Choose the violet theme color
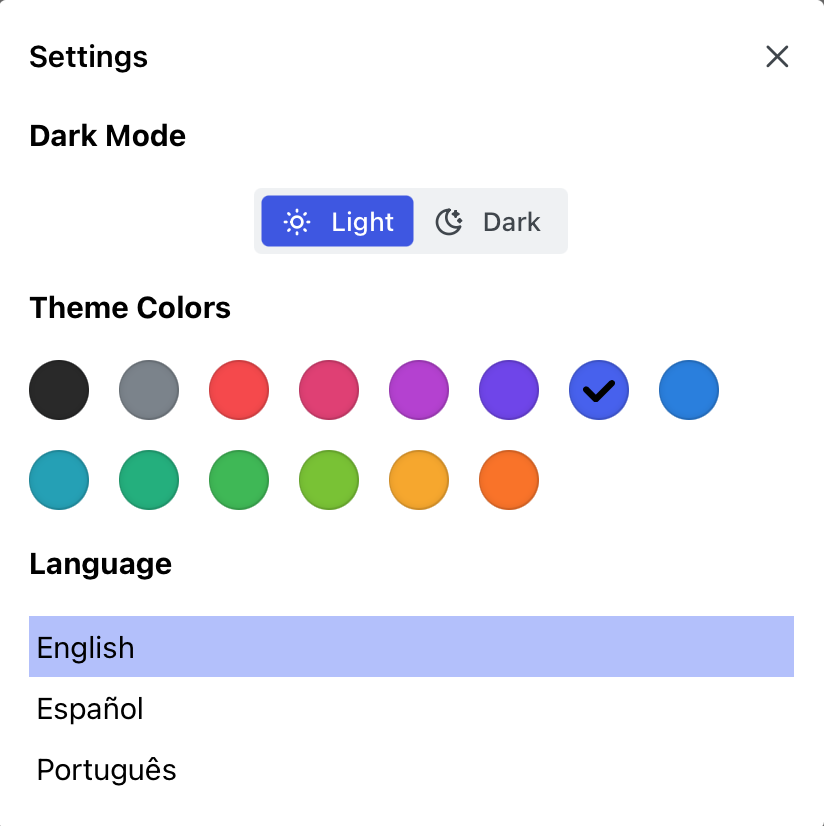The height and width of the screenshot is (826, 824). coord(509,390)
